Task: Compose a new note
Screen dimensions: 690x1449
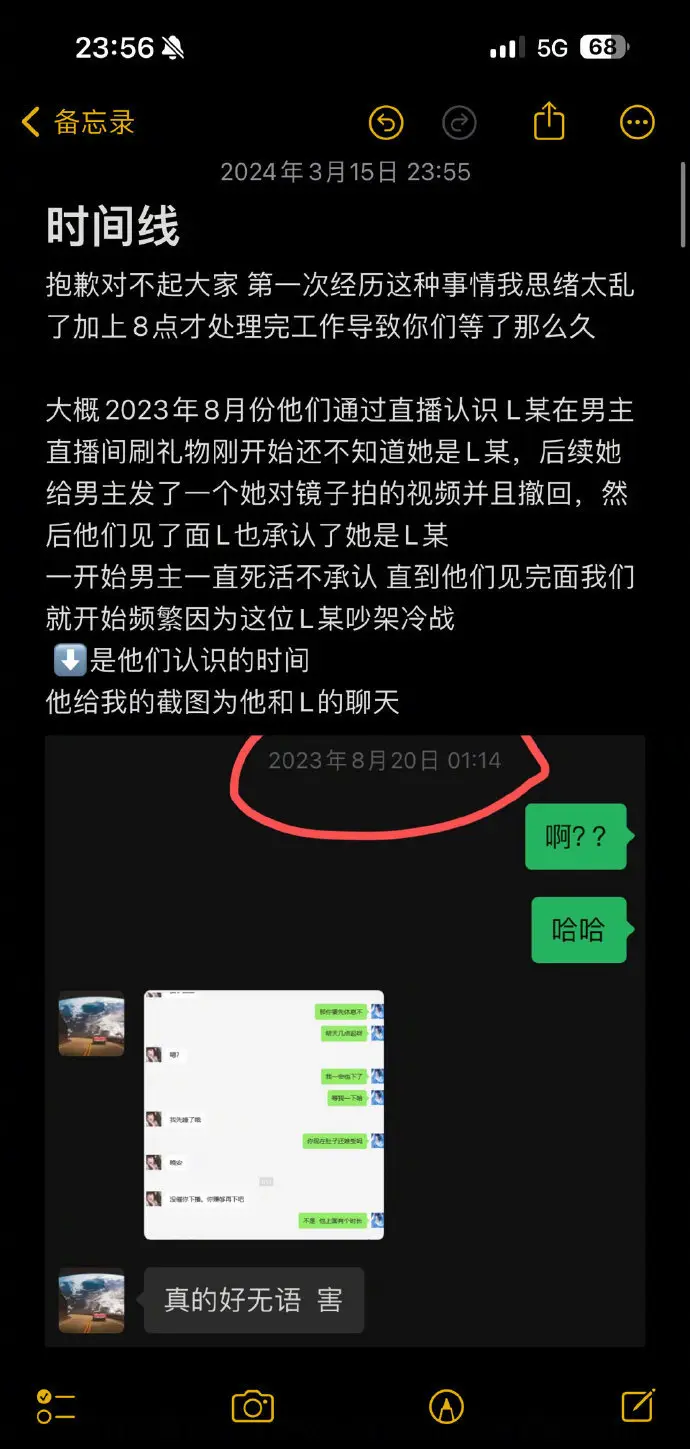Action: tap(638, 1405)
